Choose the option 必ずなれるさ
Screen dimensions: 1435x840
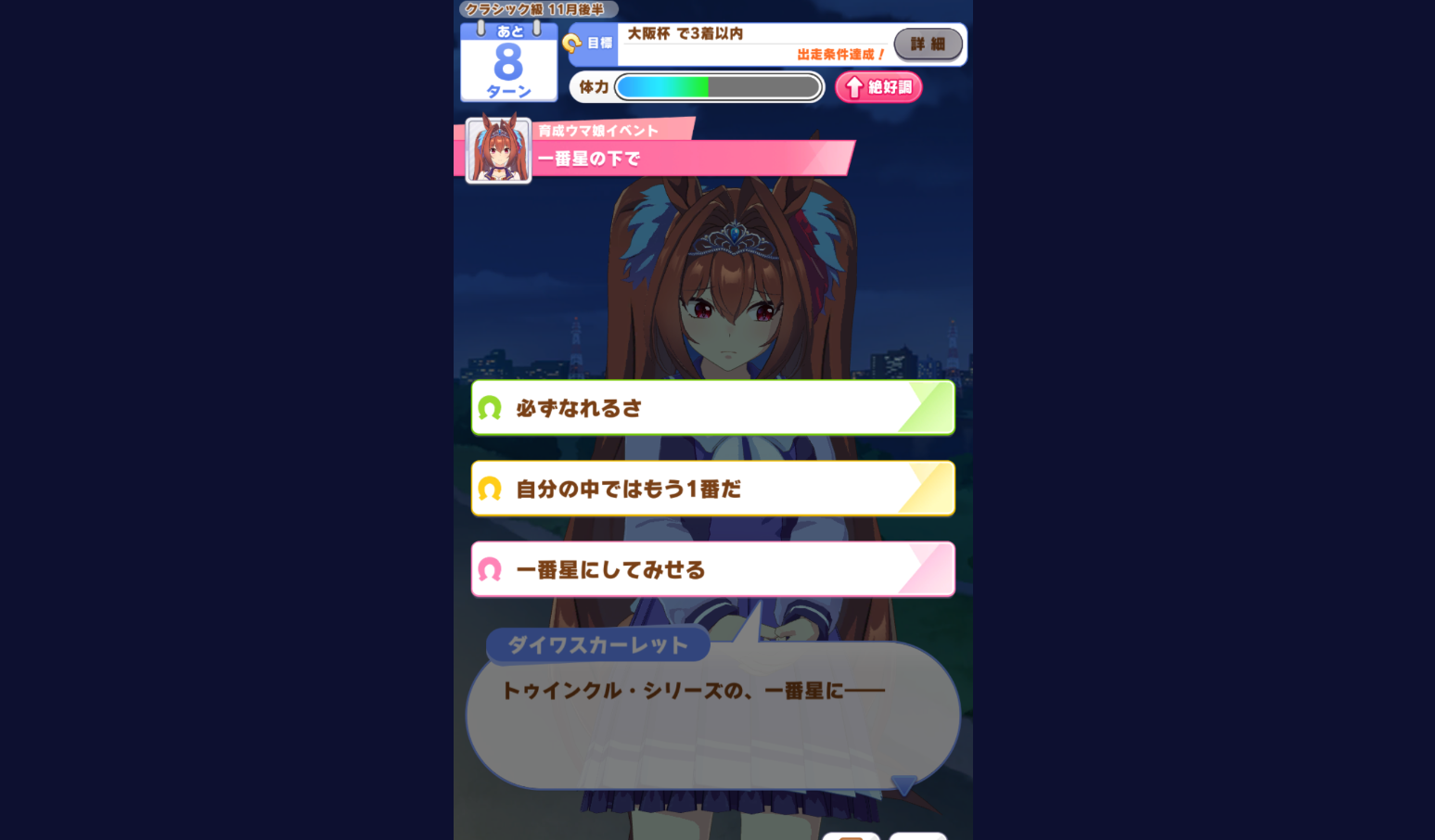pos(711,408)
